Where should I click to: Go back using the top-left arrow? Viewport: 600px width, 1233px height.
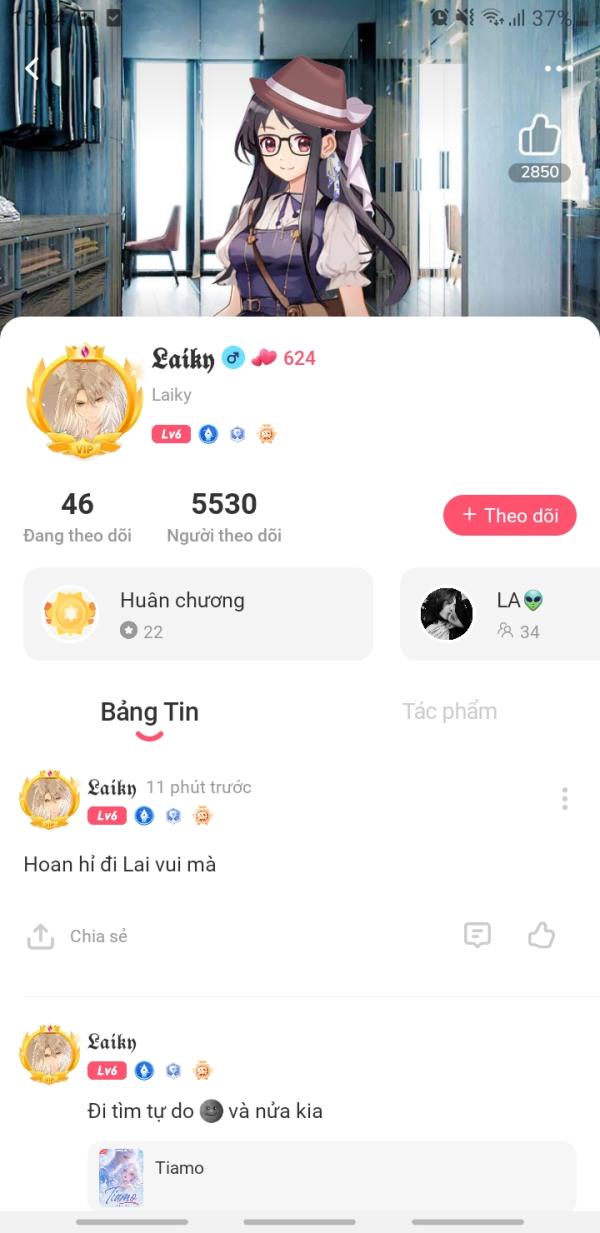point(31,68)
